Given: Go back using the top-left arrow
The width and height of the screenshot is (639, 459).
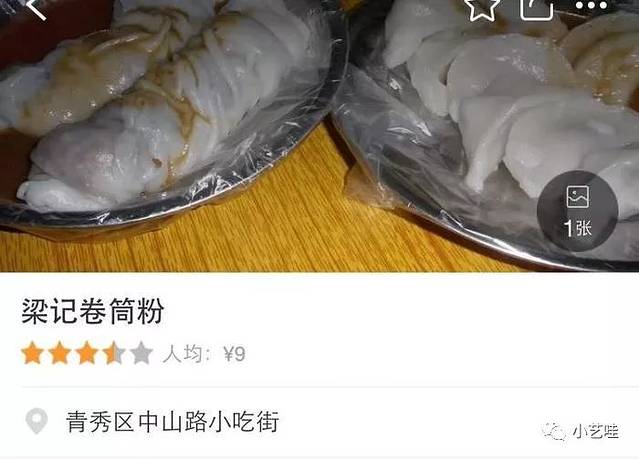Looking at the screenshot, I should point(37,8).
